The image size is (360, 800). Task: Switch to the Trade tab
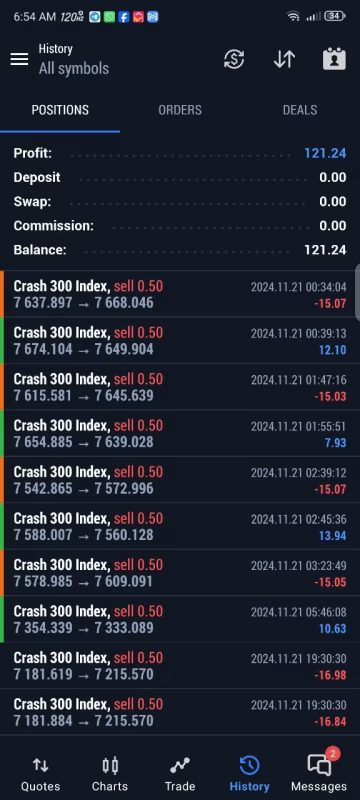(x=179, y=774)
